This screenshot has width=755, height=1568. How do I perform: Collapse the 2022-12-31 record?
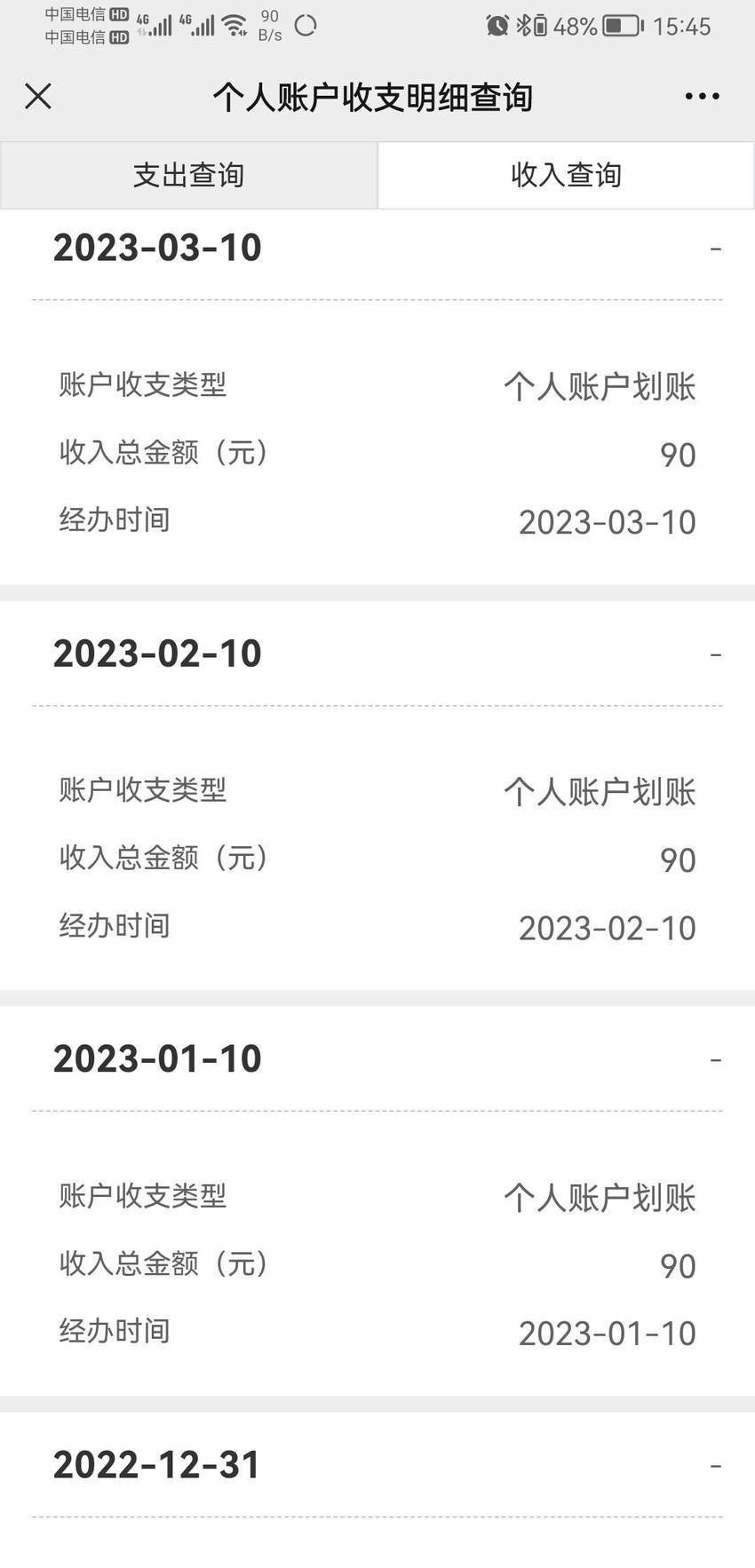coord(716,1466)
